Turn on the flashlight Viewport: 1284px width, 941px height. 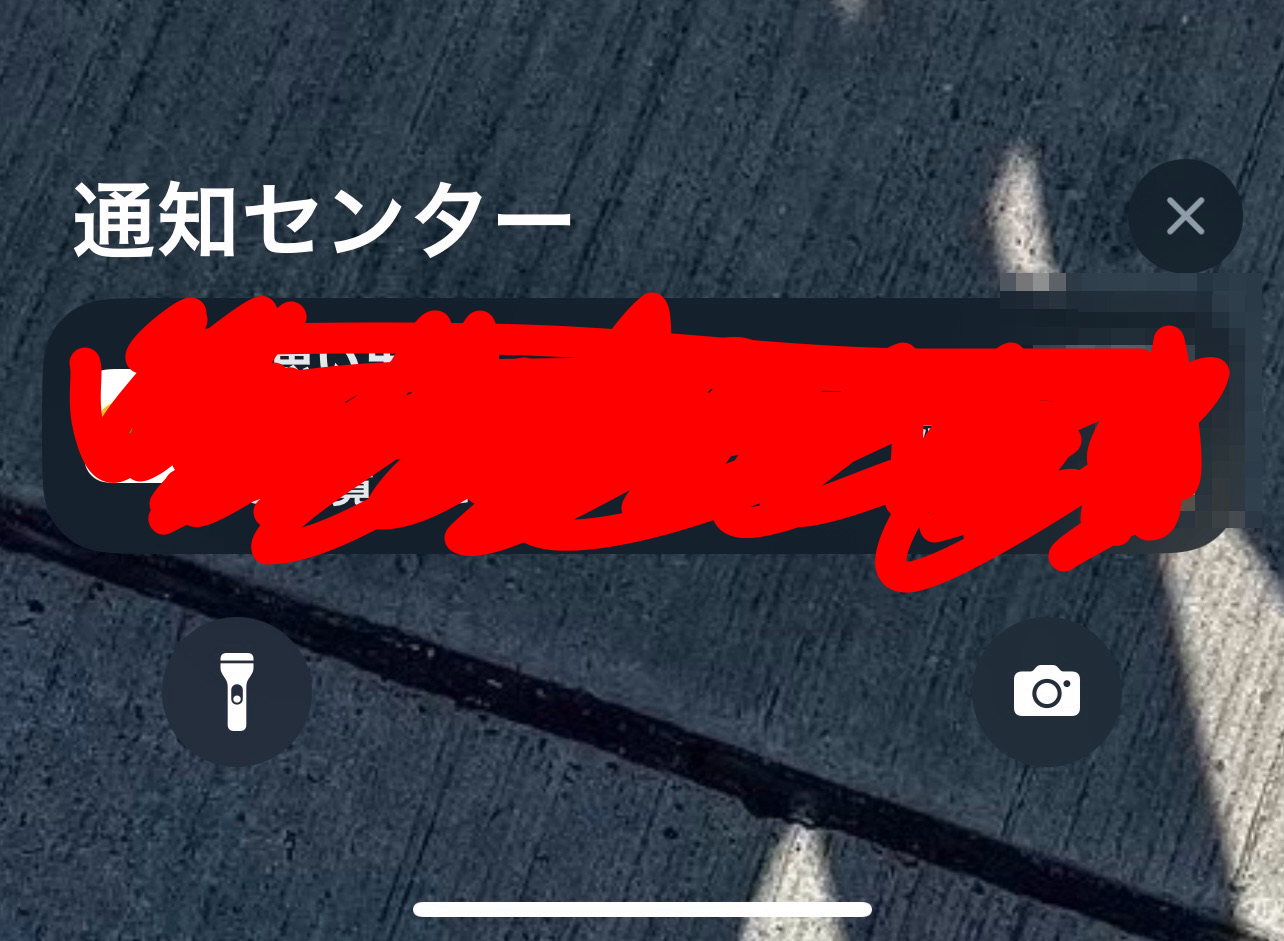237,691
